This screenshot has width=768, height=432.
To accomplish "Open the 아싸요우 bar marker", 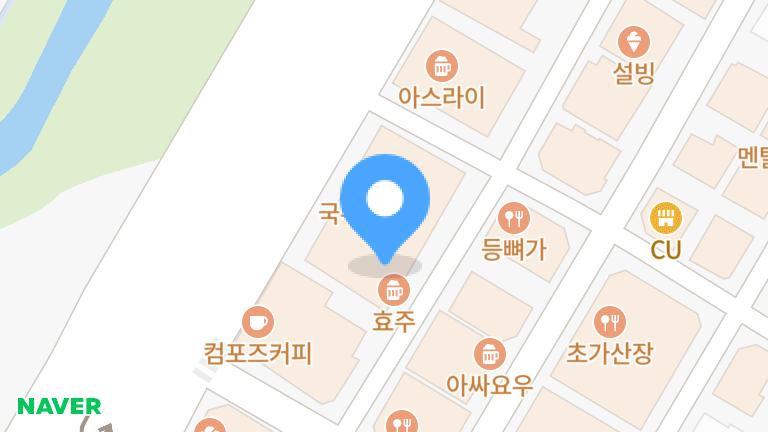I will 489,353.
